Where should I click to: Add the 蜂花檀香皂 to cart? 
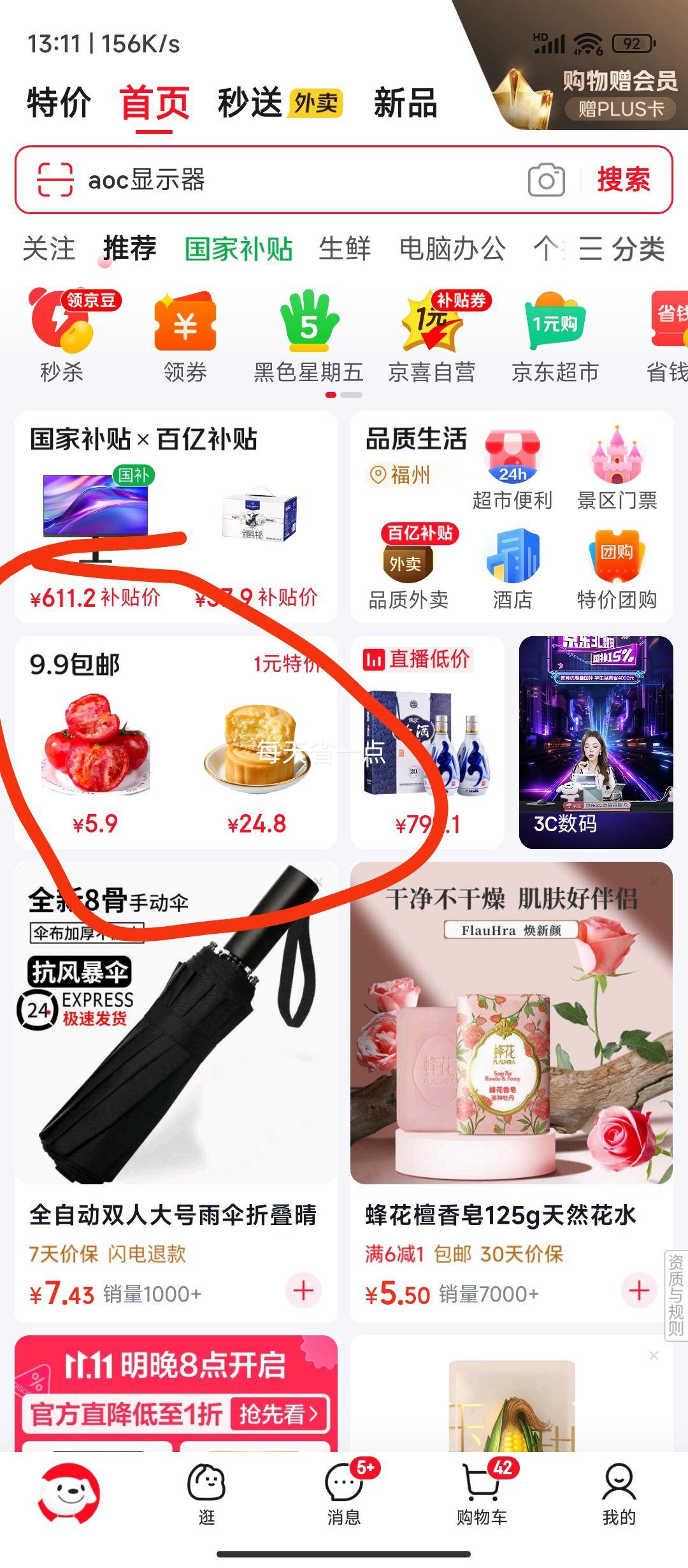point(638,1291)
